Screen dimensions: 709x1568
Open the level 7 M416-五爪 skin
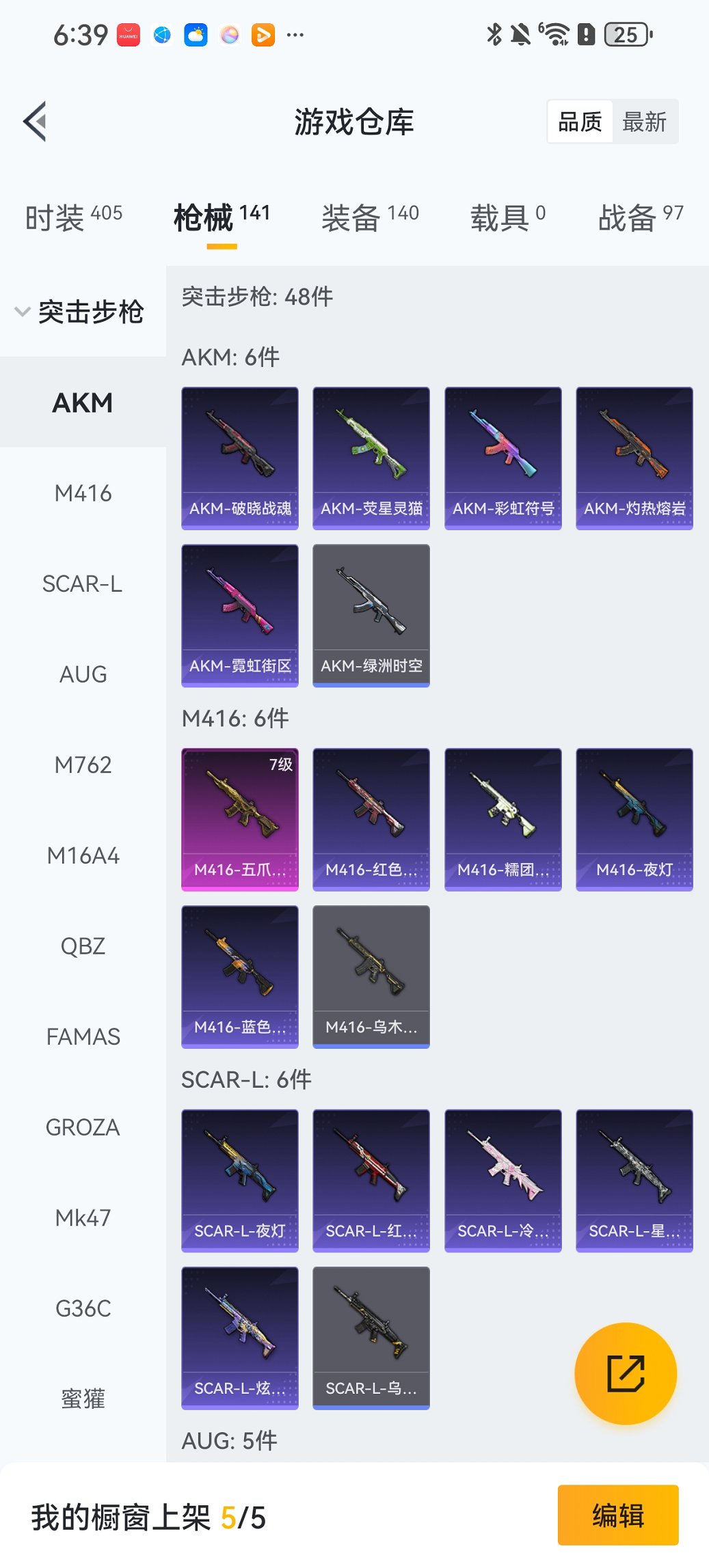tap(240, 819)
